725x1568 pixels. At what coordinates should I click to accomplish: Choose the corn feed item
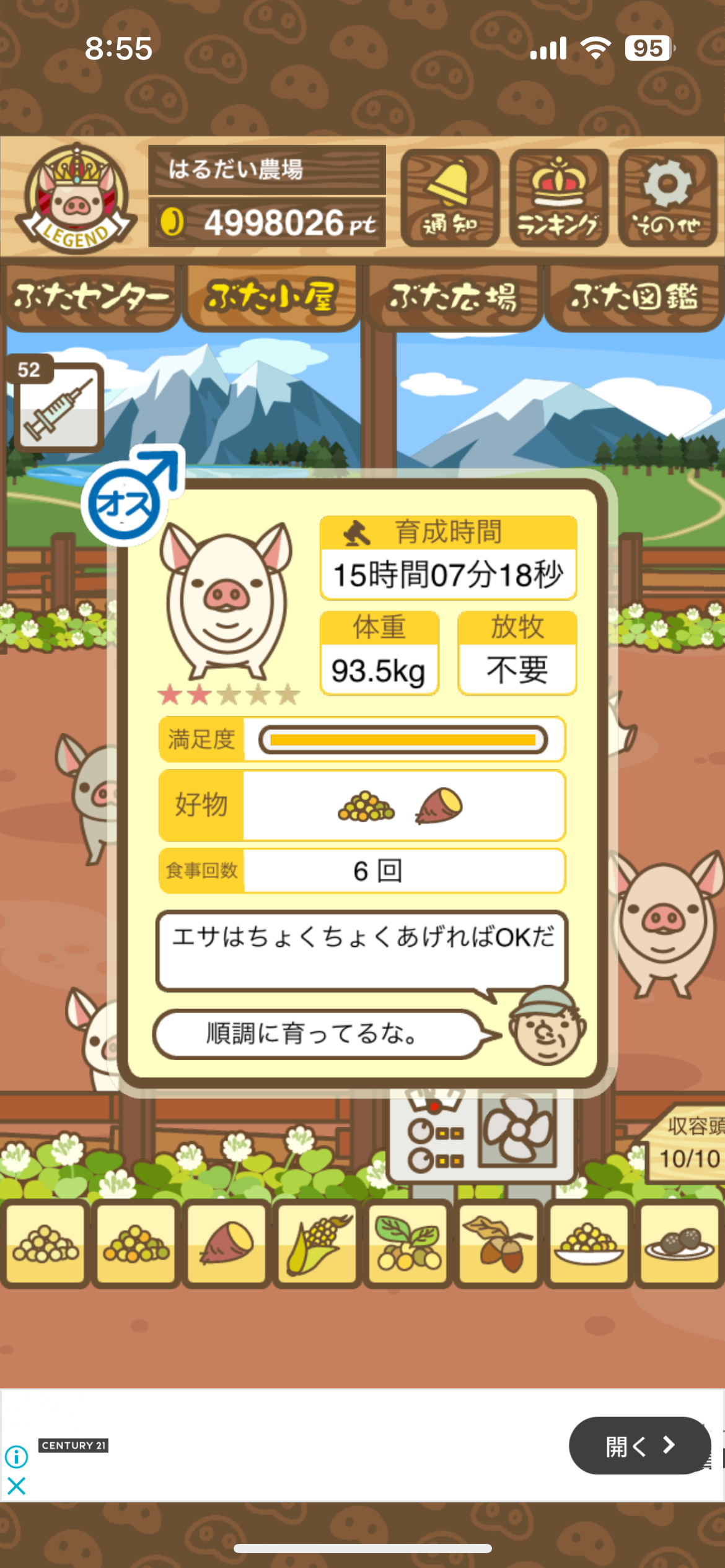(x=318, y=1242)
